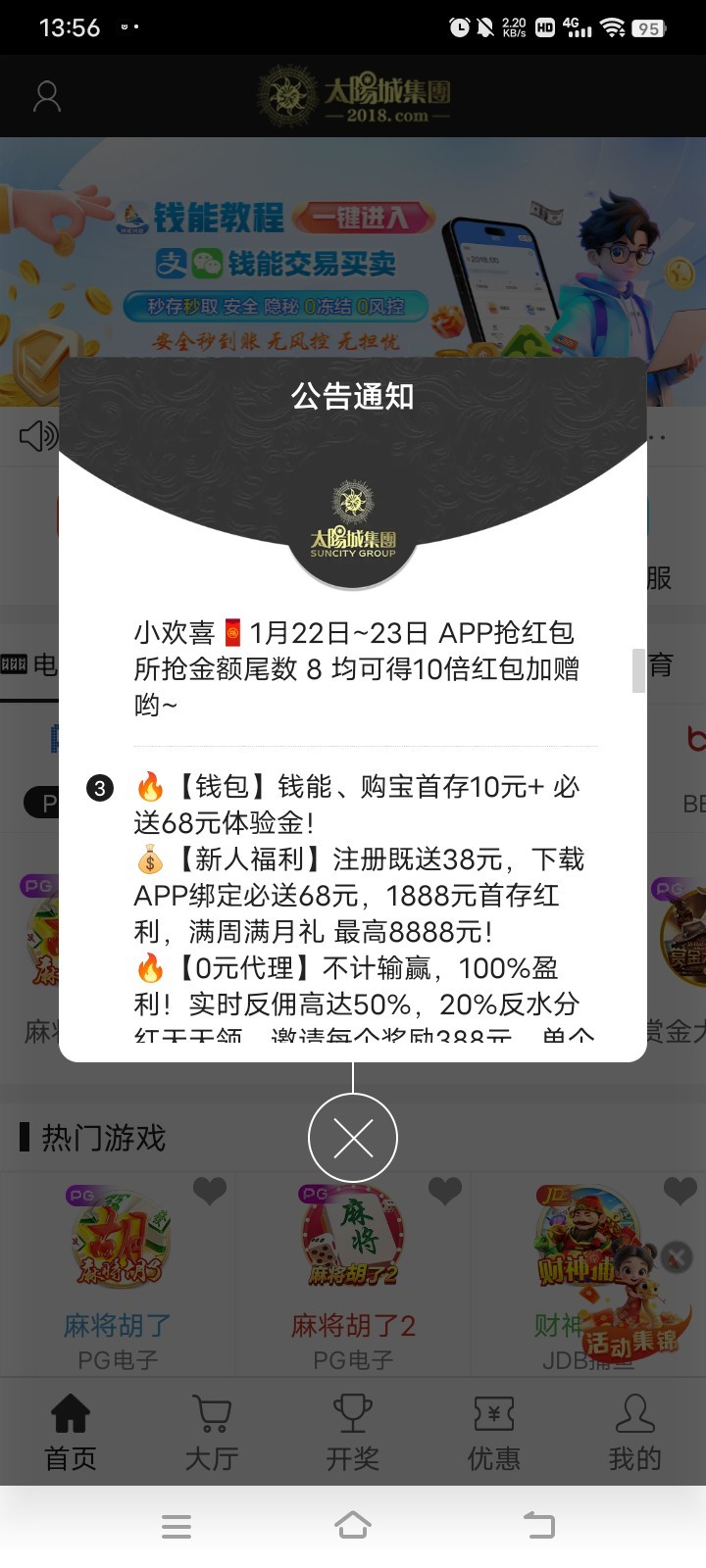Switch to the 大厅 tab
The height and width of the screenshot is (1568, 706).
pyautogui.click(x=212, y=1432)
